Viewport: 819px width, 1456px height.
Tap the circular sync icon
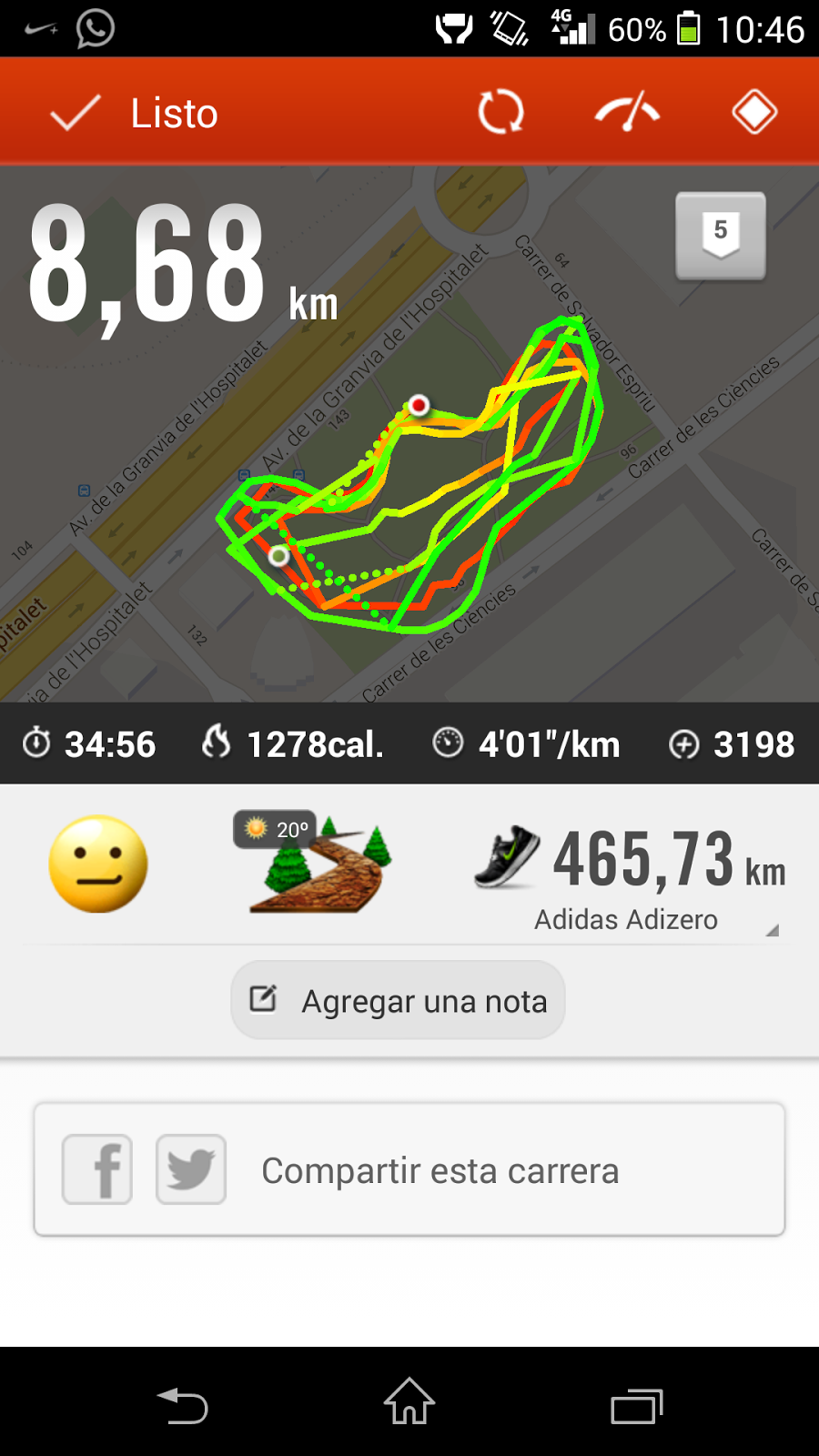point(500,113)
